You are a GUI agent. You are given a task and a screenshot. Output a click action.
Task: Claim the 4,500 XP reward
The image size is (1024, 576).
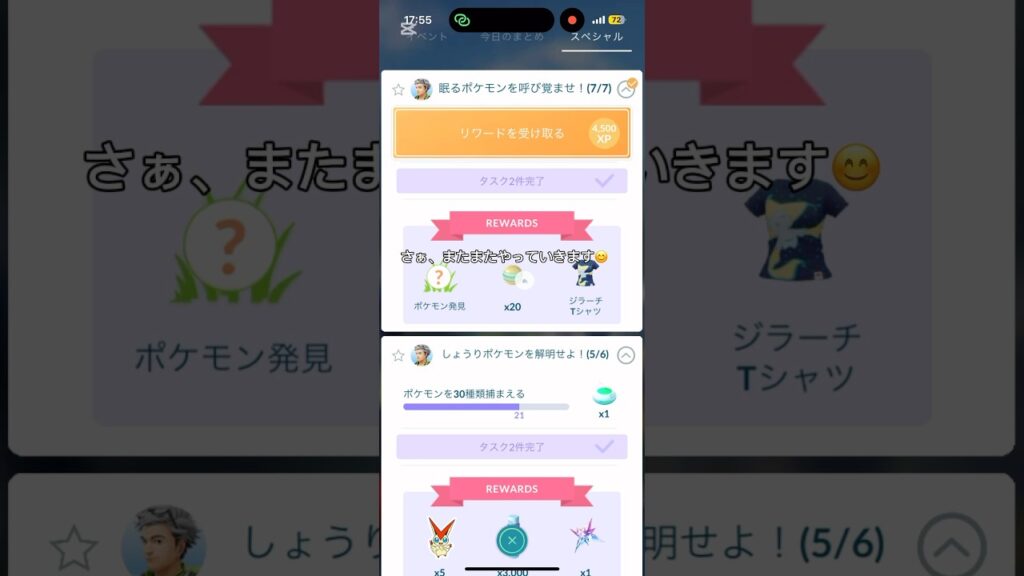[511, 133]
